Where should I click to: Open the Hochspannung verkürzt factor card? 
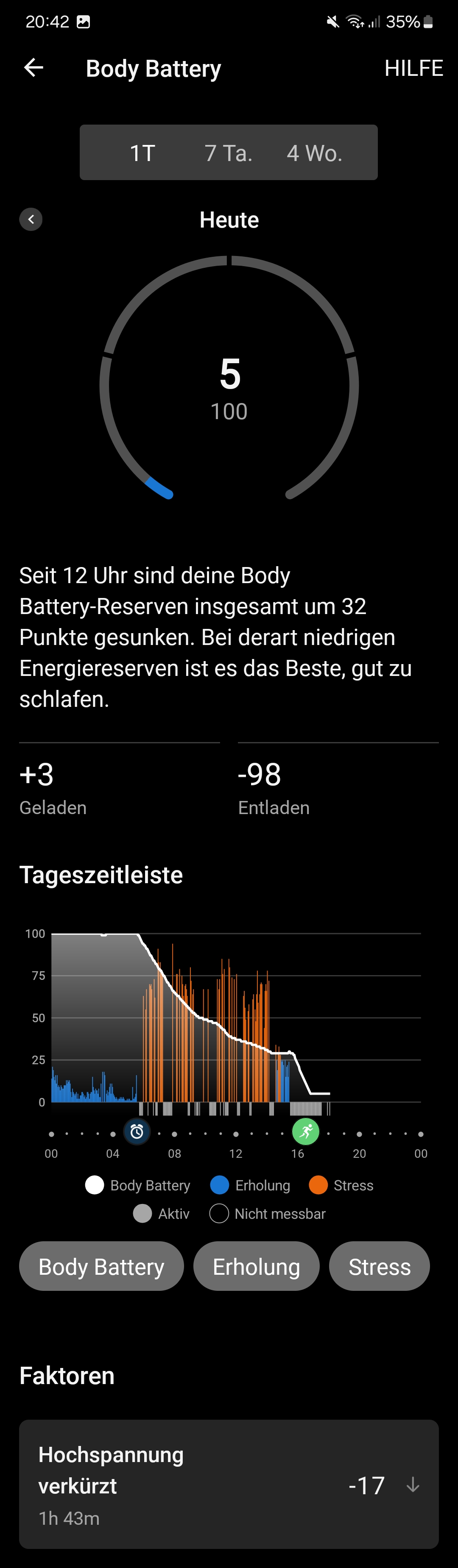pos(229,1485)
